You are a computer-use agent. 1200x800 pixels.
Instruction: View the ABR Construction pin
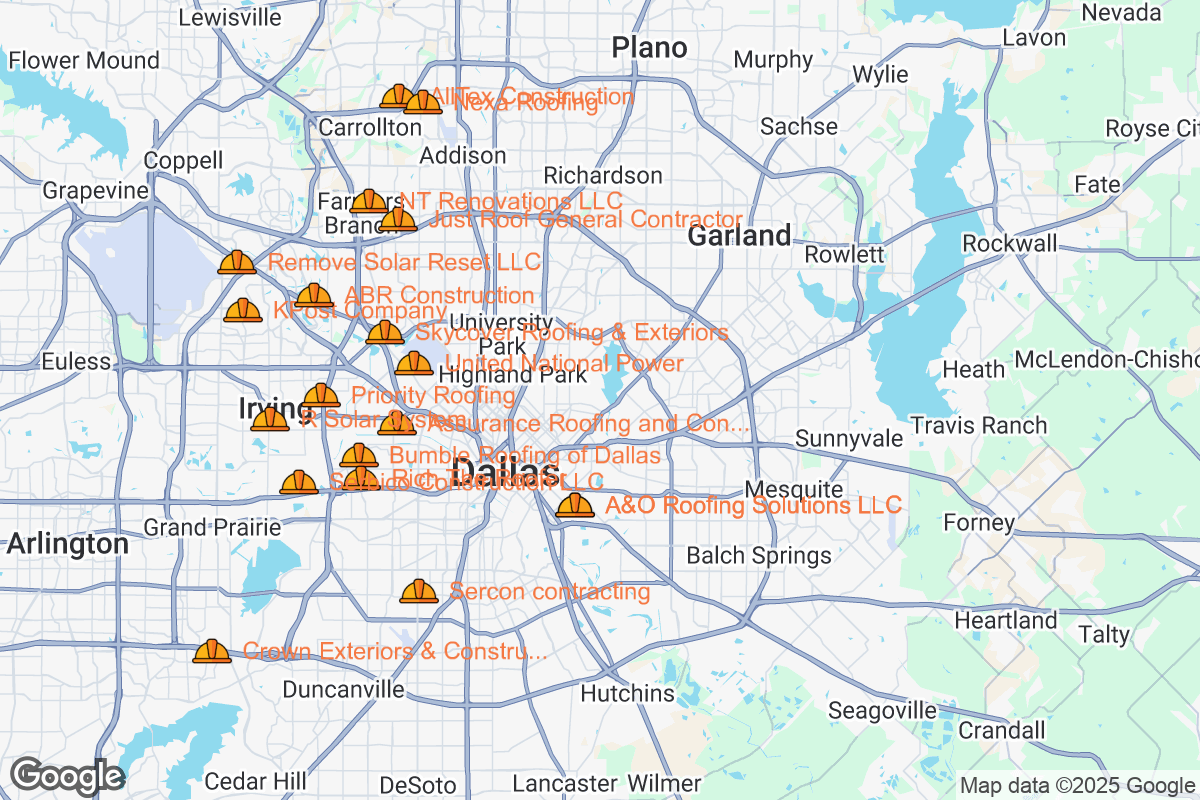314,296
